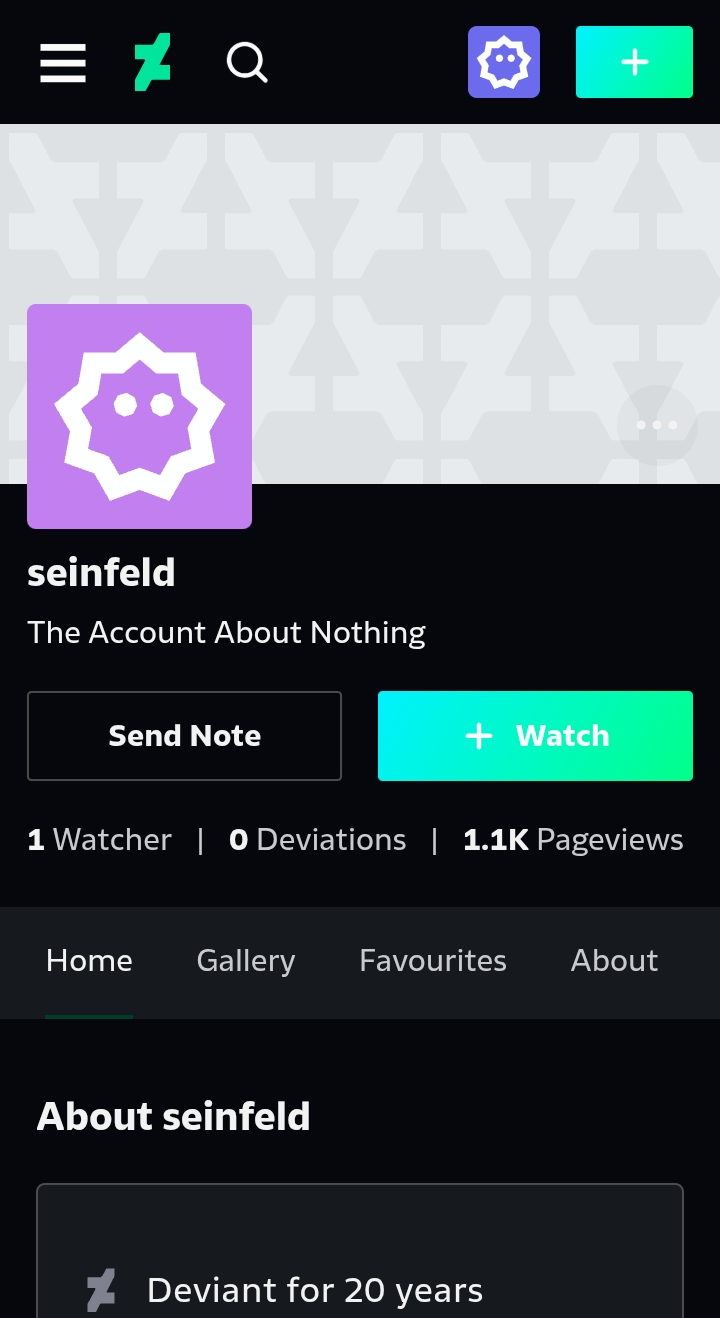Send a note to seinfeld
The image size is (720, 1318).
184,736
